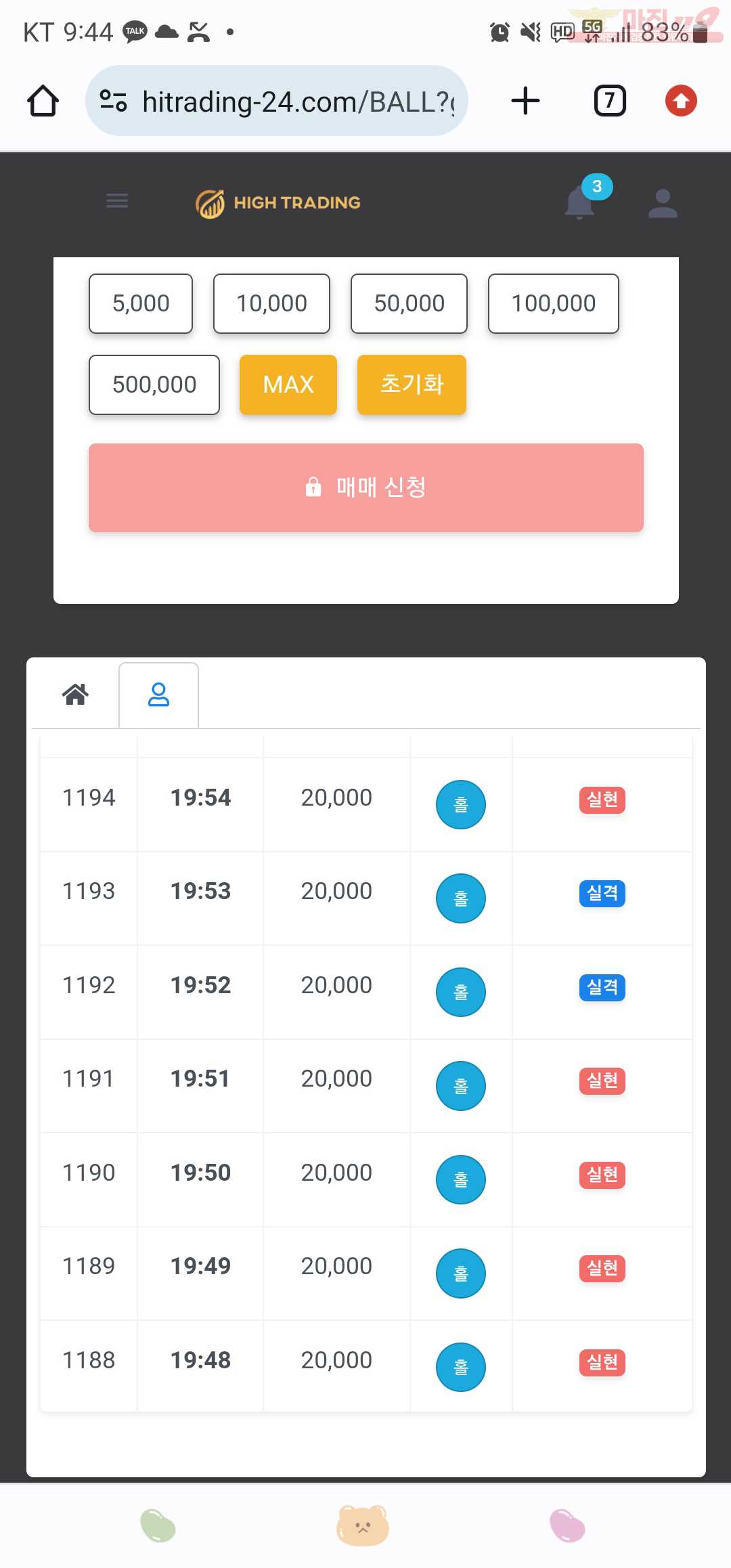Screen dimensions: 731x1568
Task: Open the notifications bell
Action: 580,202
